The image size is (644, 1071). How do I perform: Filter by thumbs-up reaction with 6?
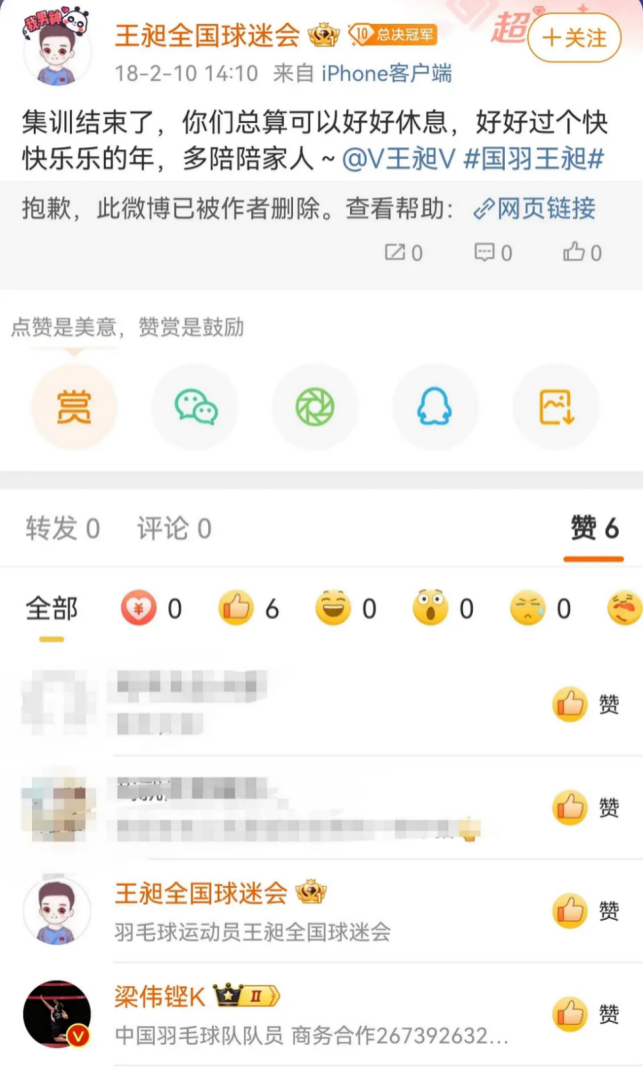coord(248,608)
